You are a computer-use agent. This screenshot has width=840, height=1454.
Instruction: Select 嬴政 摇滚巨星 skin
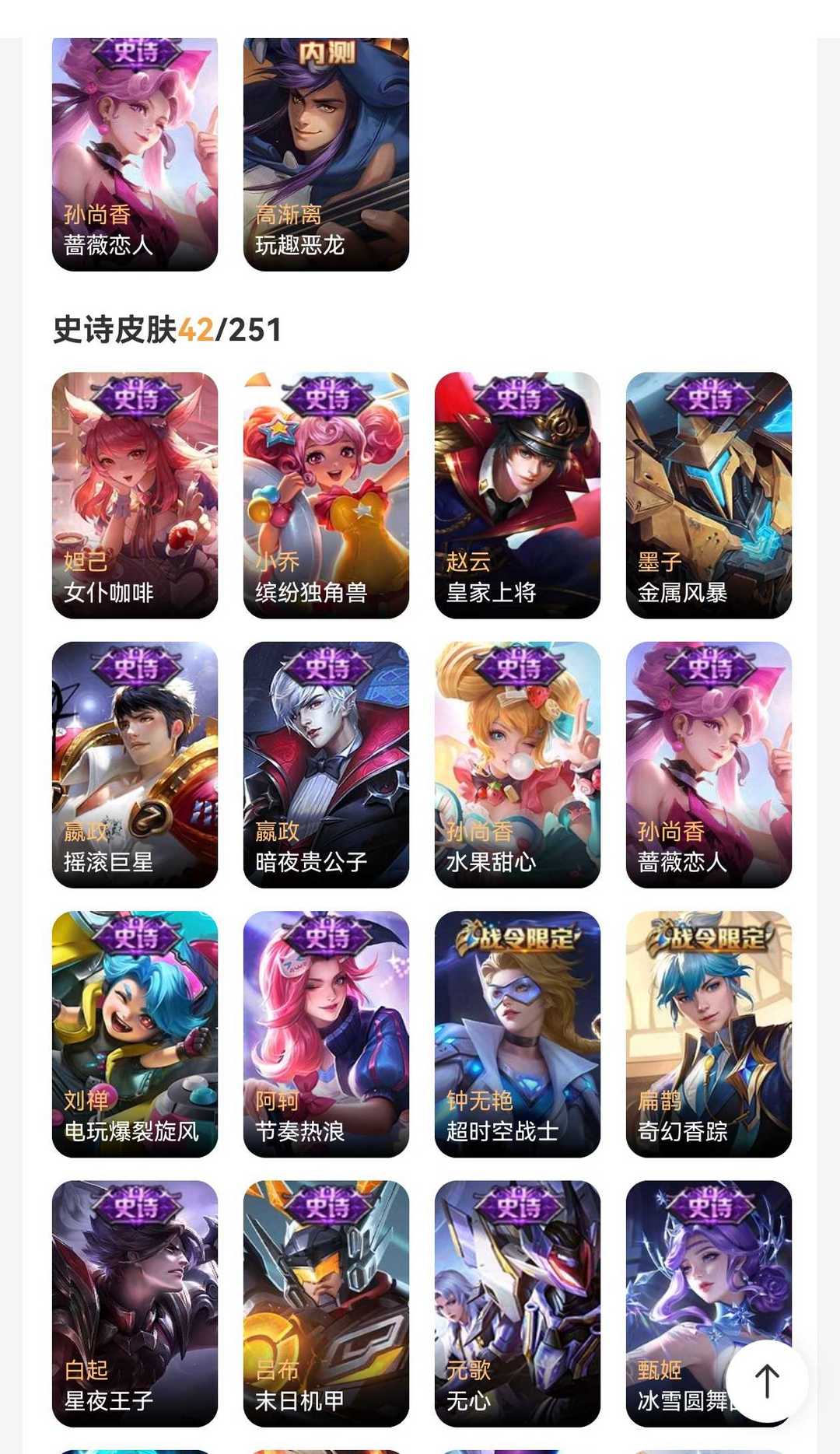135,764
